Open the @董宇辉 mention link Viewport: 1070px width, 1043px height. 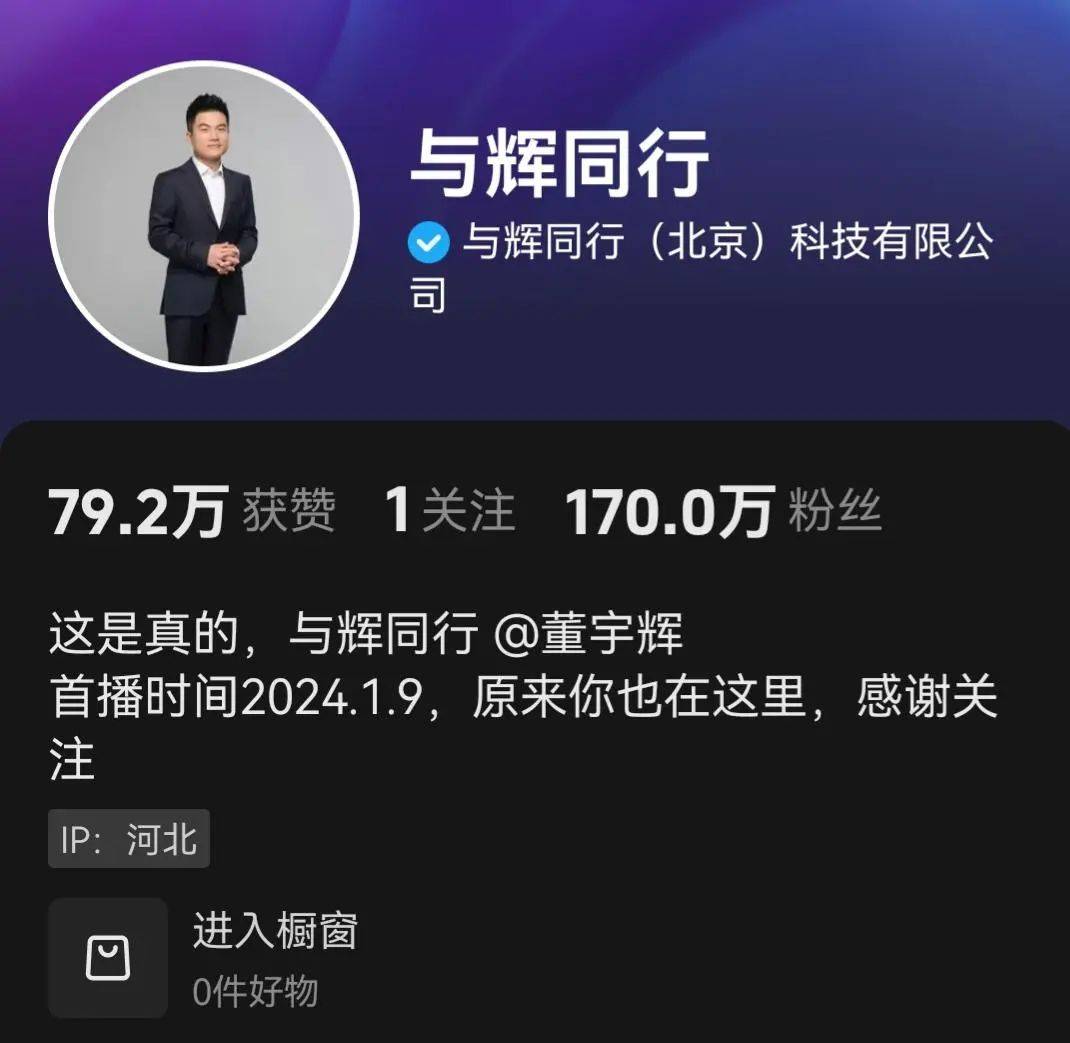(x=588, y=636)
